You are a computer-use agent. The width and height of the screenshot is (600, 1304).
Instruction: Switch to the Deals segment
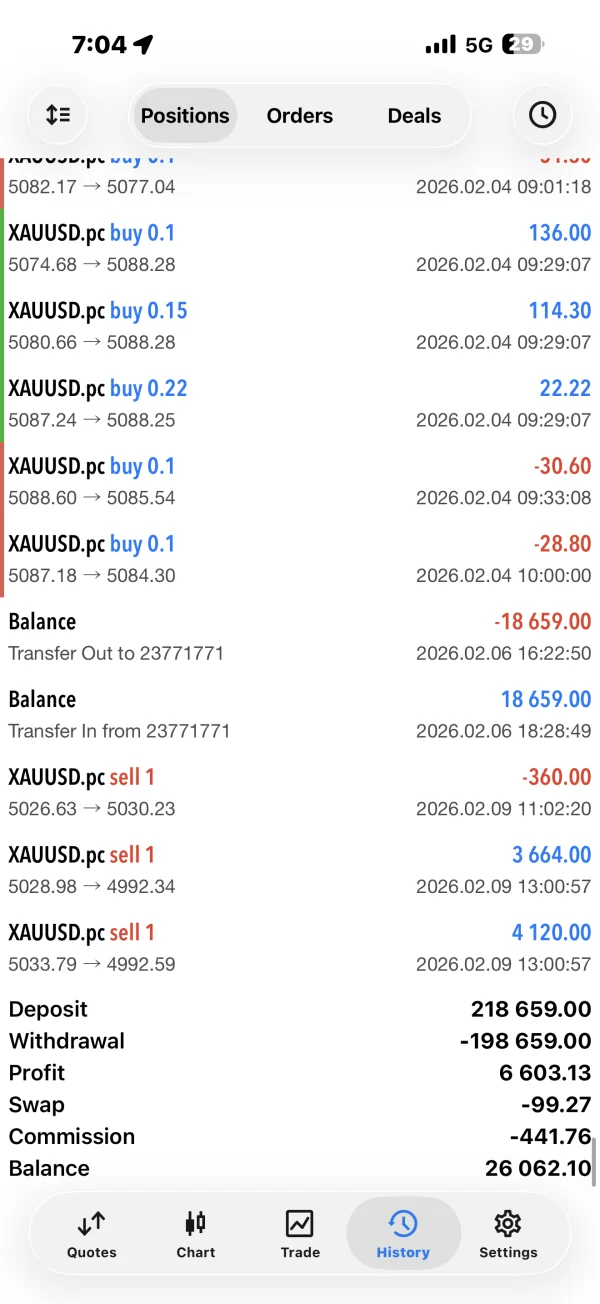click(x=414, y=116)
